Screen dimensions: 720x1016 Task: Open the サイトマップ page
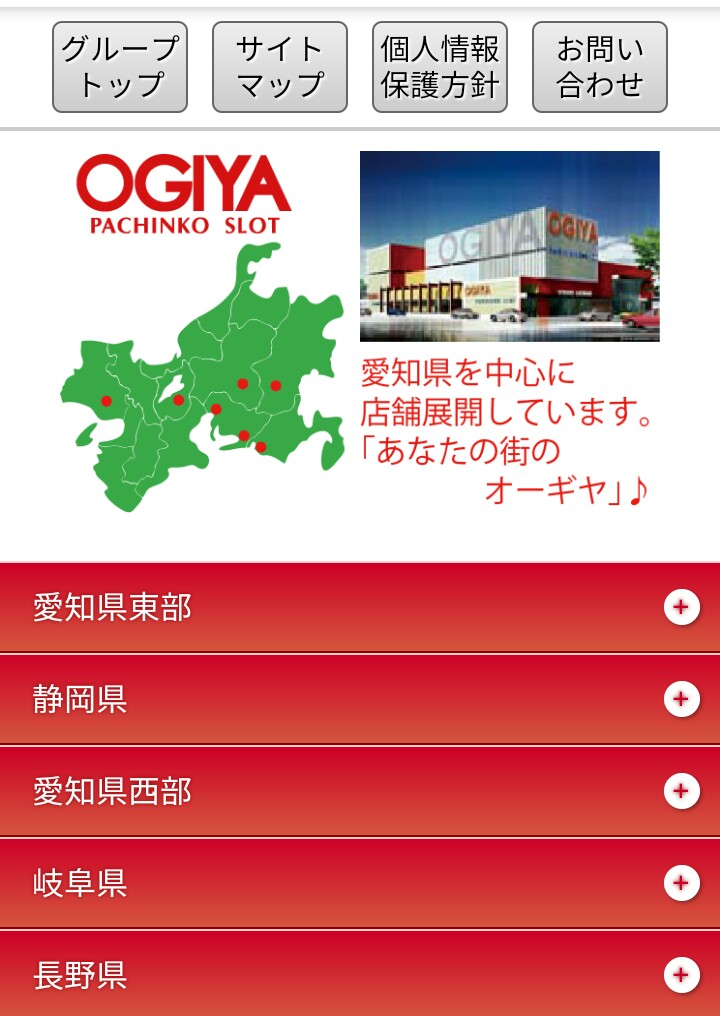(280, 67)
